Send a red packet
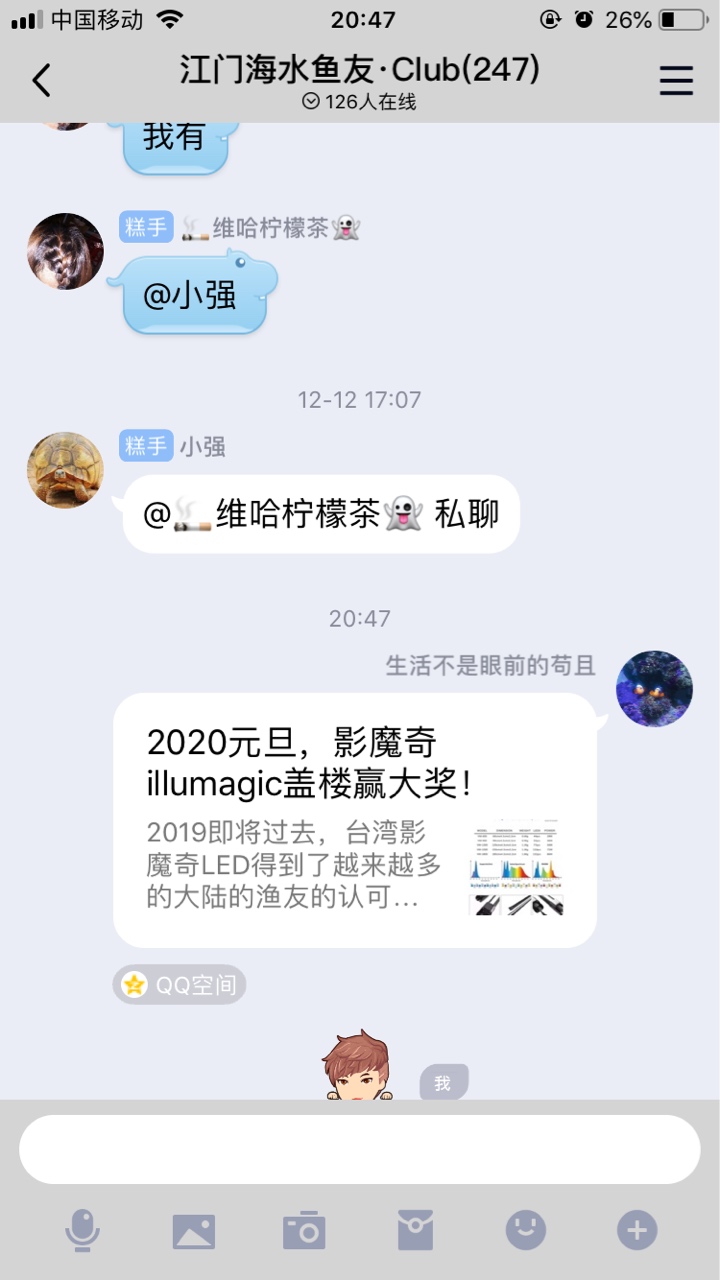Viewport: 720px width, 1280px height. click(x=415, y=1230)
